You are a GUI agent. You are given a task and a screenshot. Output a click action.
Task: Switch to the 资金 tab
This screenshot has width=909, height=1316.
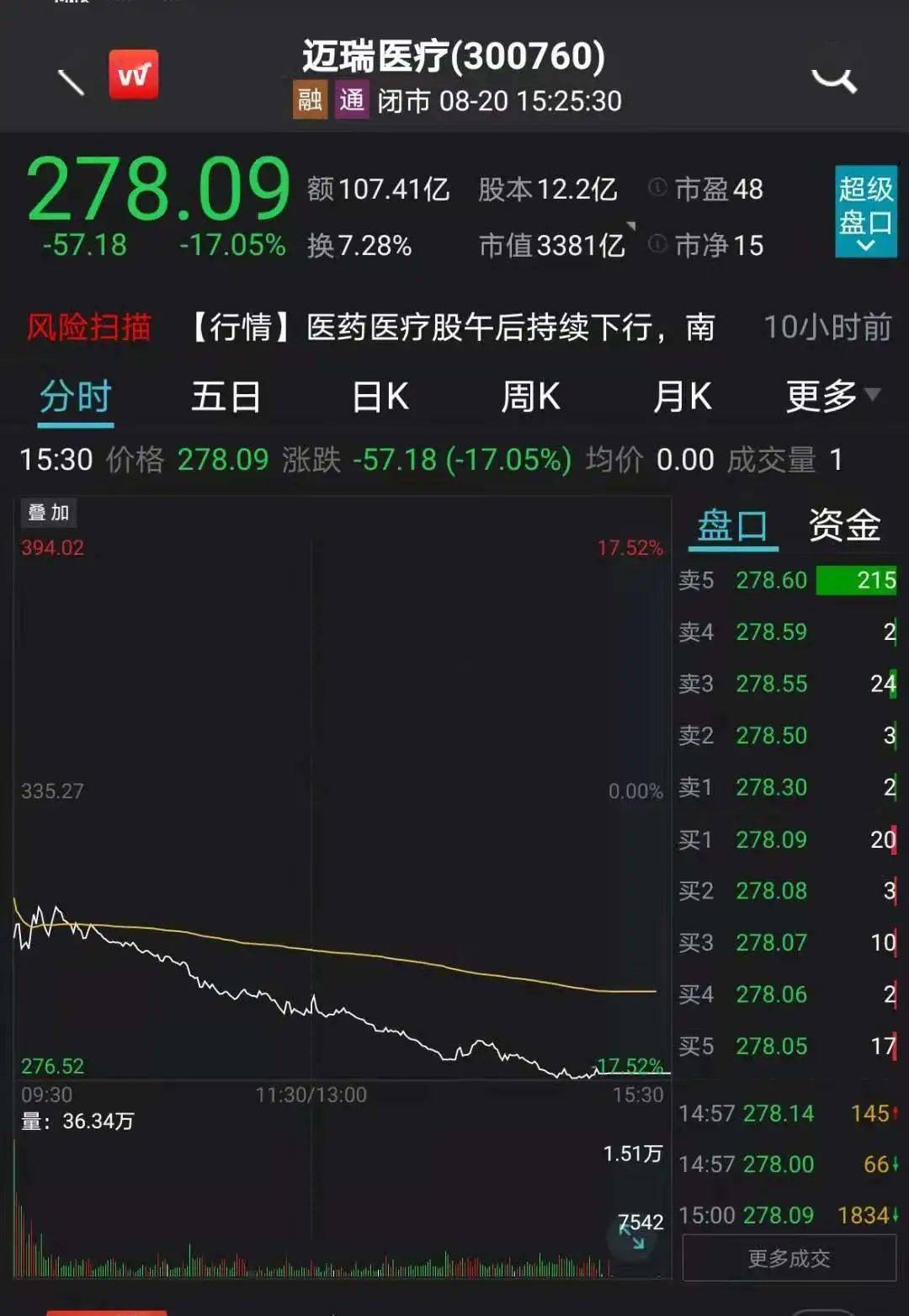coord(843,526)
